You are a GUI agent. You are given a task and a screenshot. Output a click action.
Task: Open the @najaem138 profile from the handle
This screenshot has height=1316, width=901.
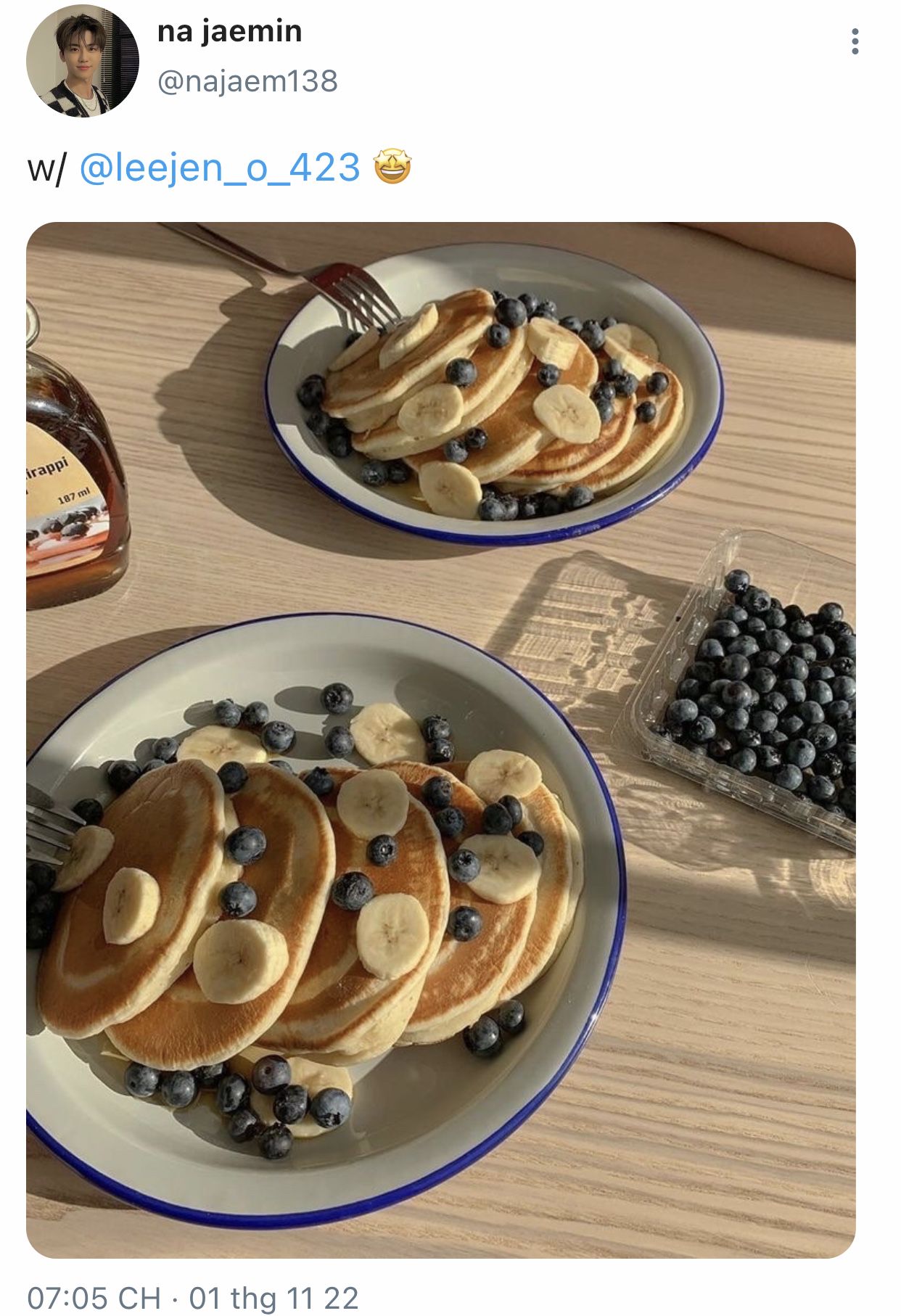click(x=247, y=81)
